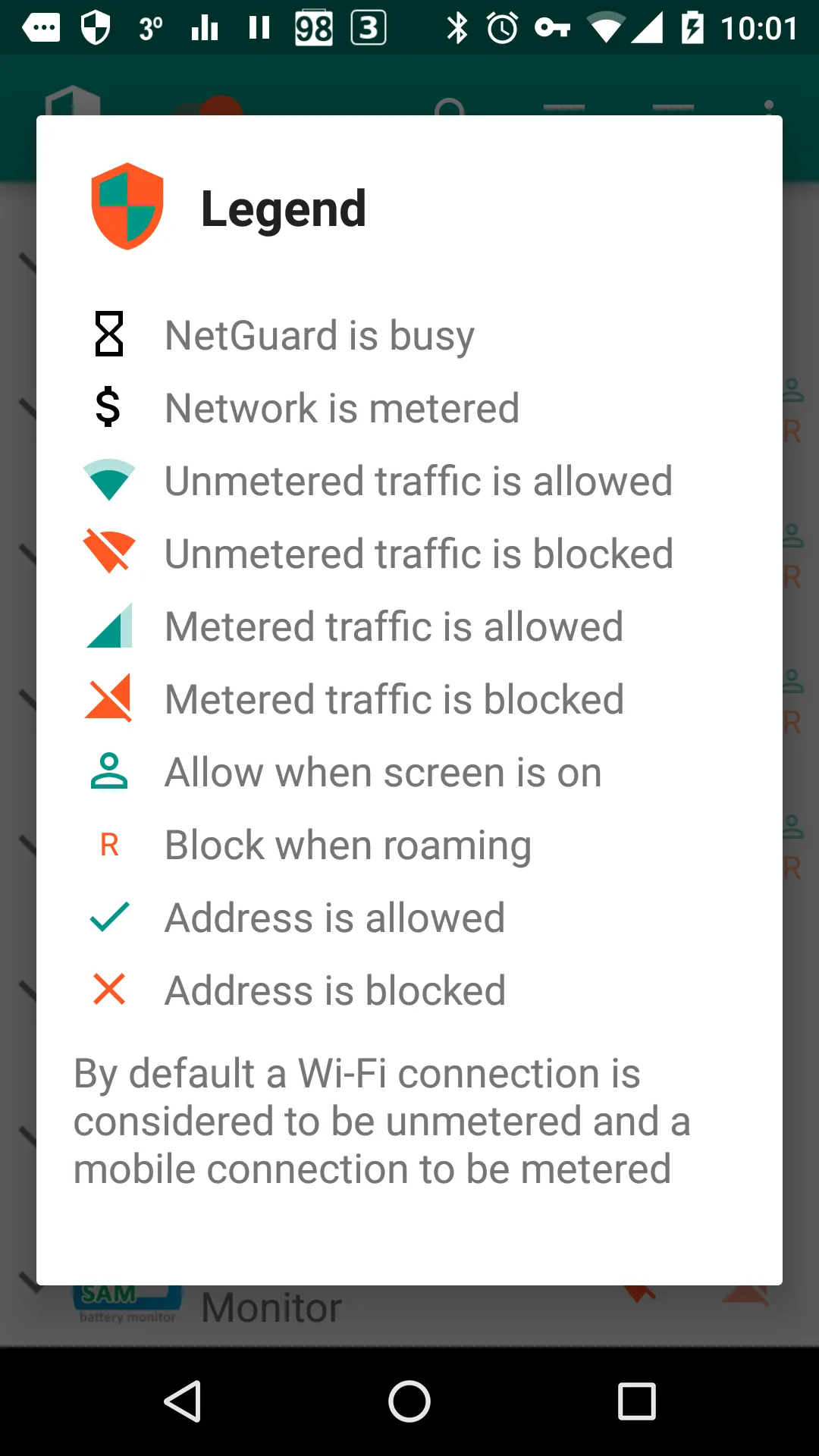The image size is (819, 1456).
Task: Select the 'Allow when screen is on' person icon
Action: (x=108, y=770)
